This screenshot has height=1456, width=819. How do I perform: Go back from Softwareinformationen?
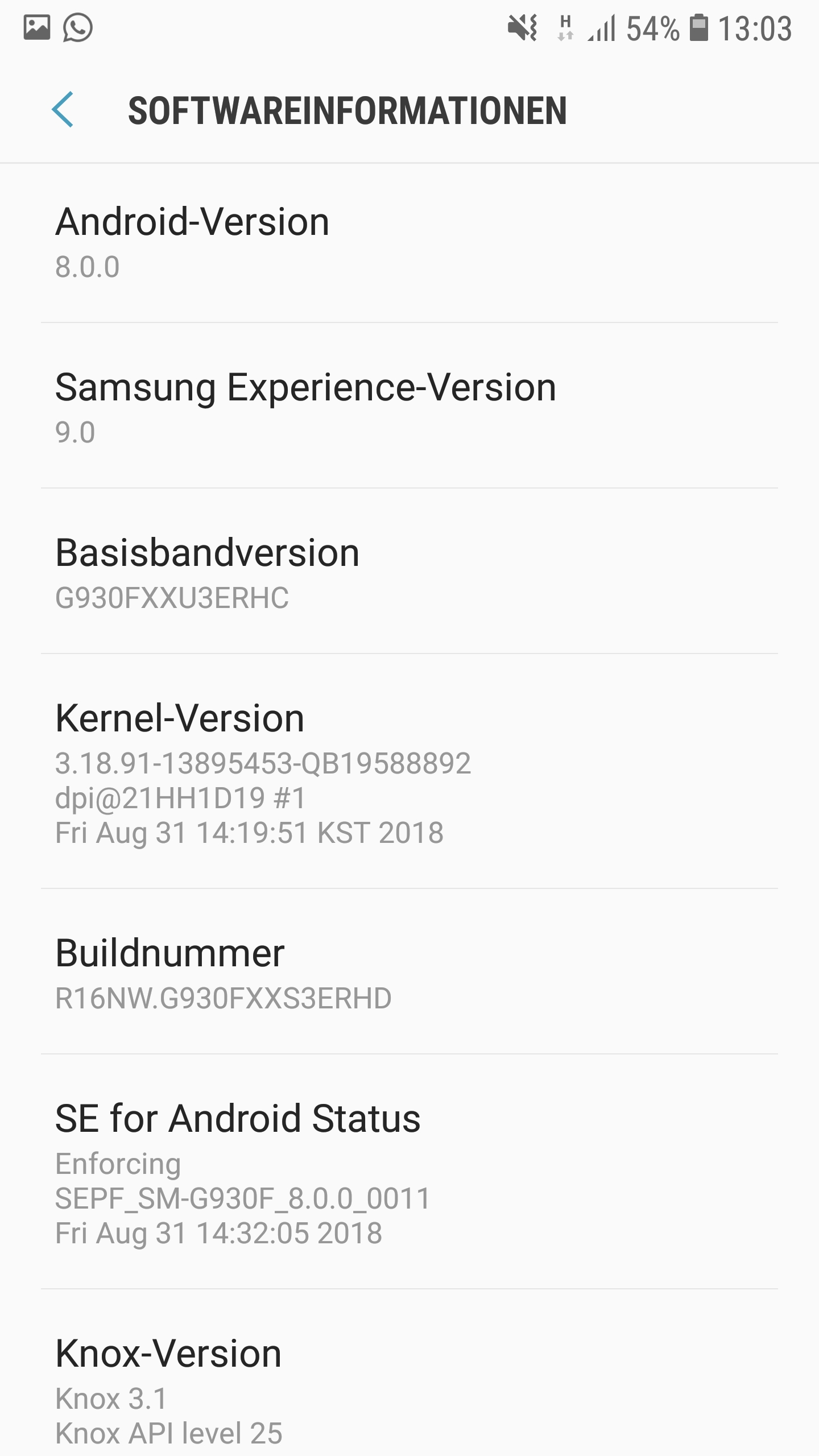tap(63, 110)
